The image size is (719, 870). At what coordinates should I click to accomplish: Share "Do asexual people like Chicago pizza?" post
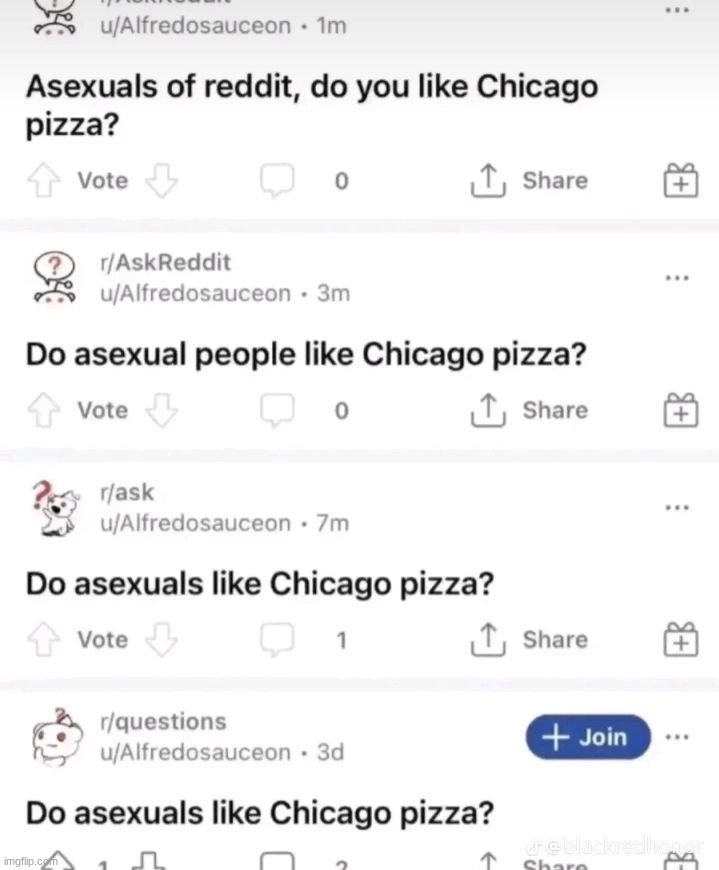click(530, 410)
